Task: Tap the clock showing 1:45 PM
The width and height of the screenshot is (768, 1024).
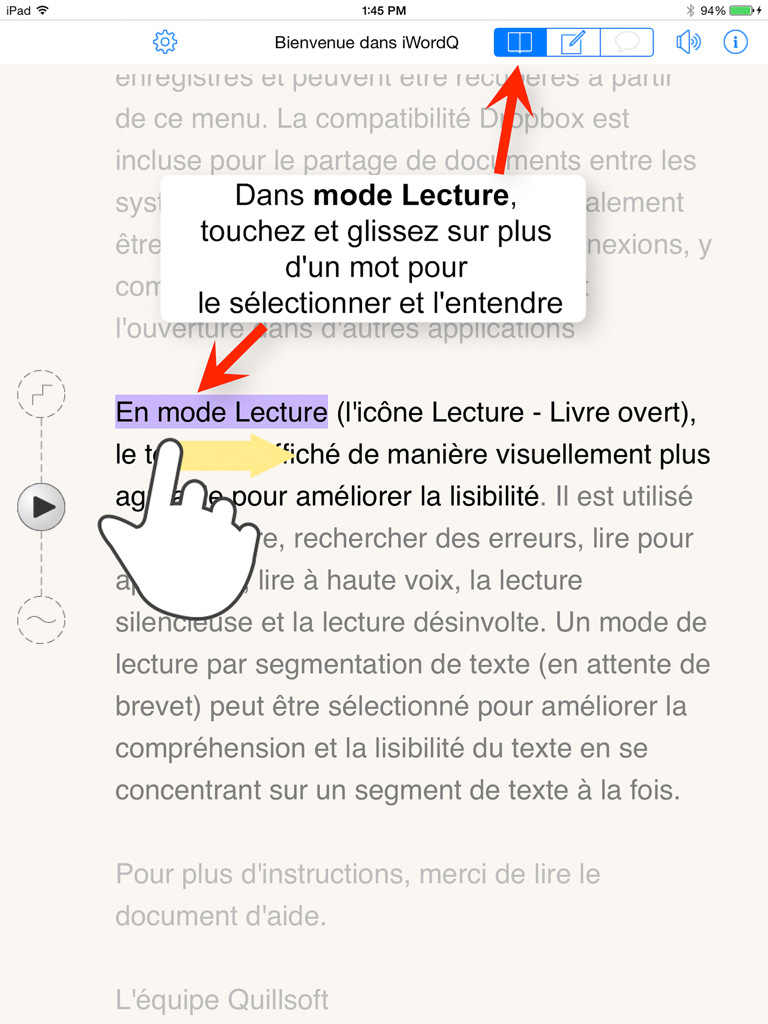Action: (384, 10)
